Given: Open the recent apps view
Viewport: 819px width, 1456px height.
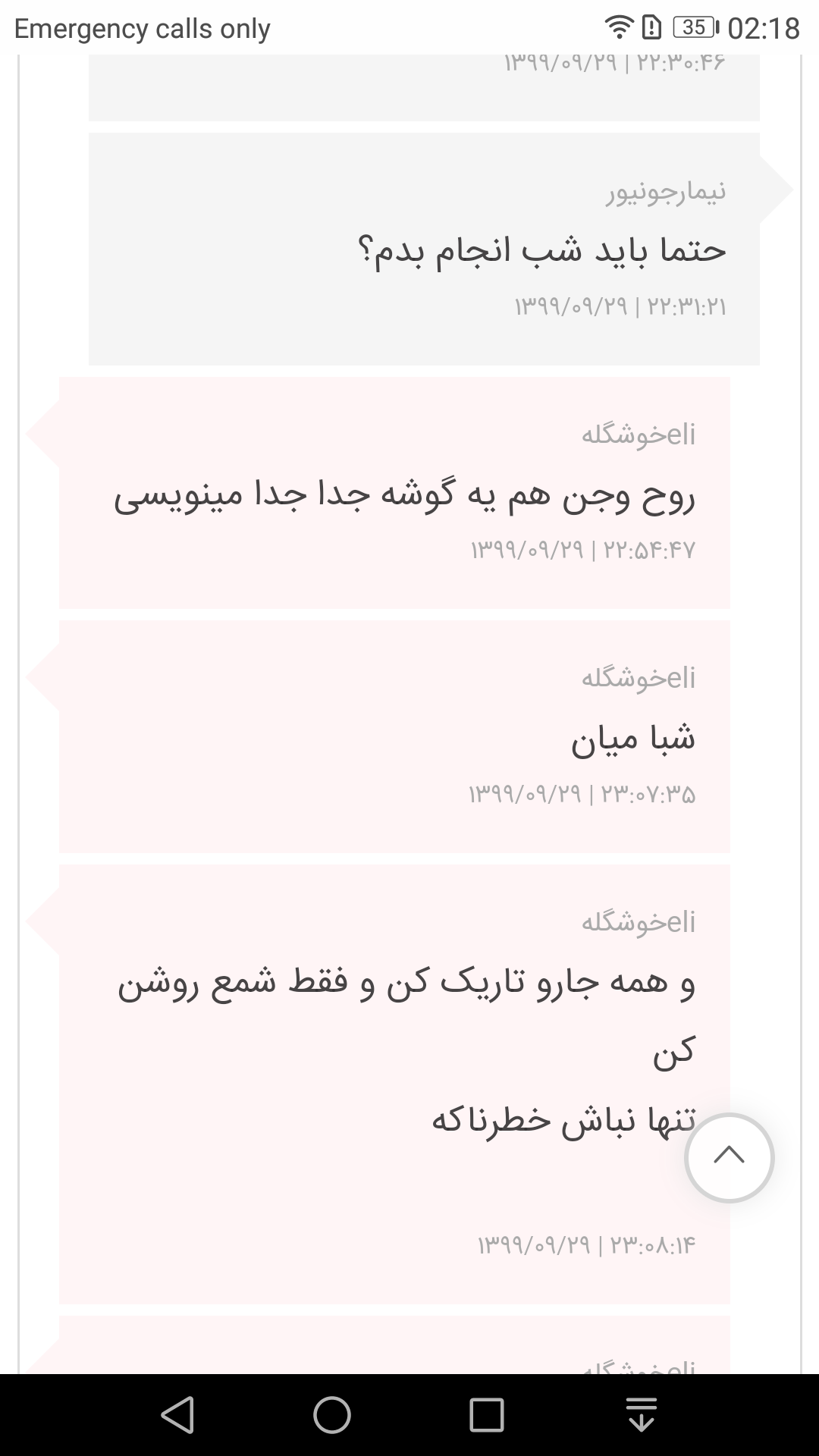Looking at the screenshot, I should click(486, 1415).
